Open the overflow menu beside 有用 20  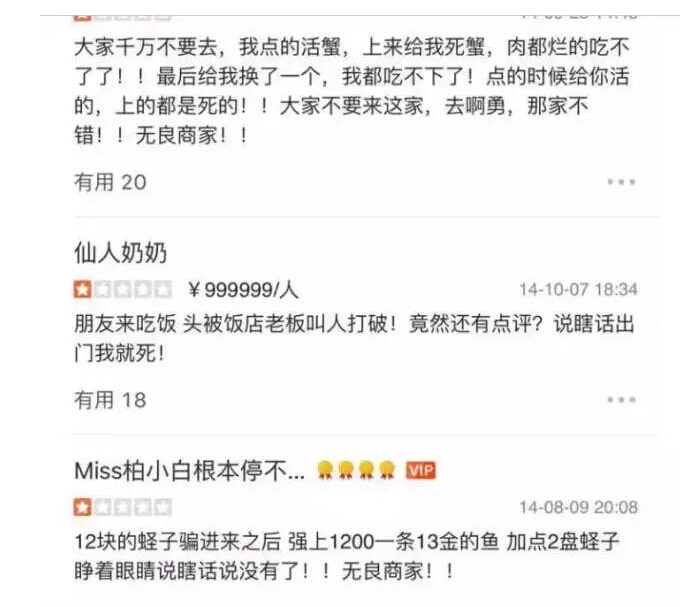(621, 182)
